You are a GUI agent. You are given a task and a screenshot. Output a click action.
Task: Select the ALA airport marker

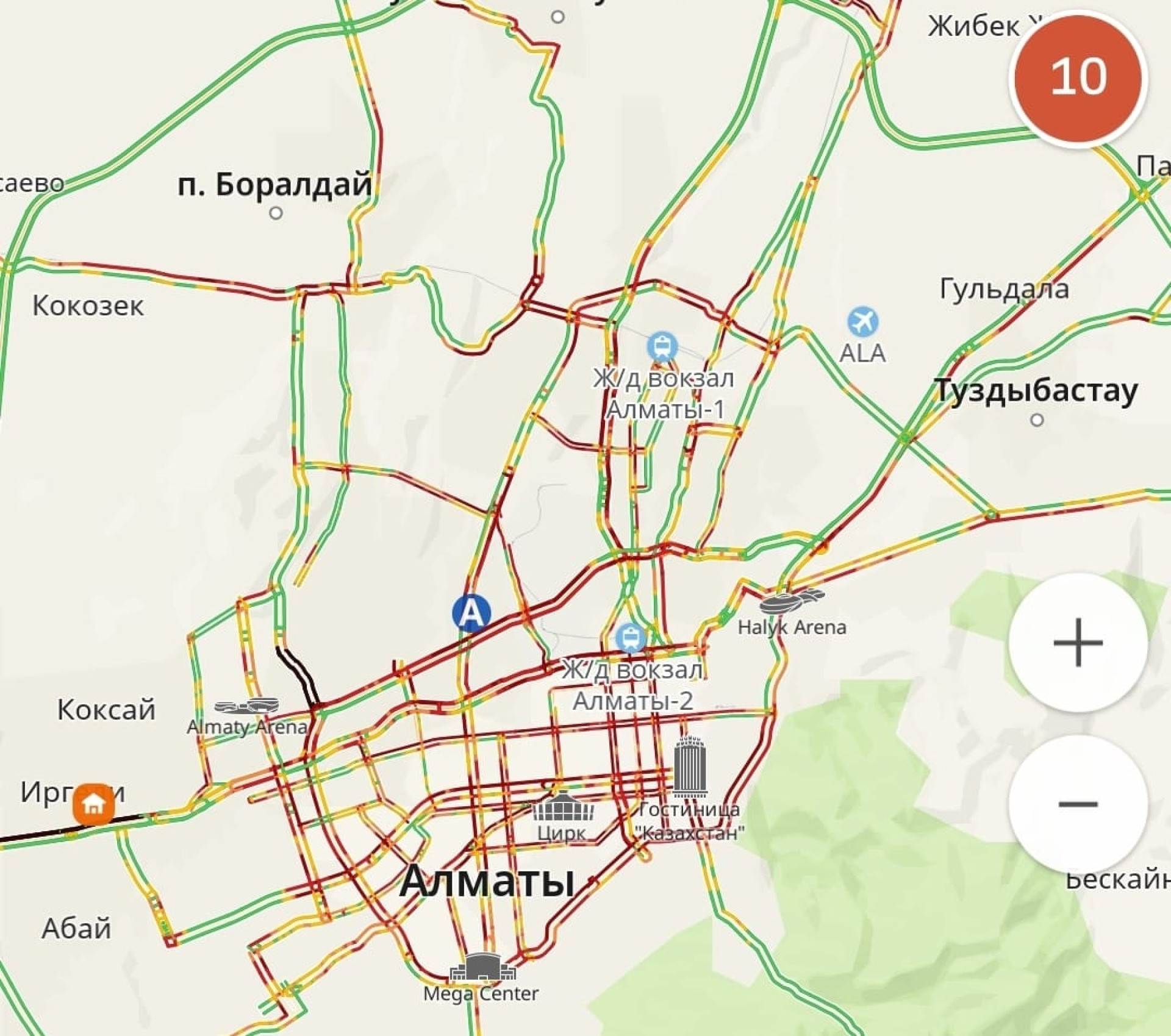[862, 322]
